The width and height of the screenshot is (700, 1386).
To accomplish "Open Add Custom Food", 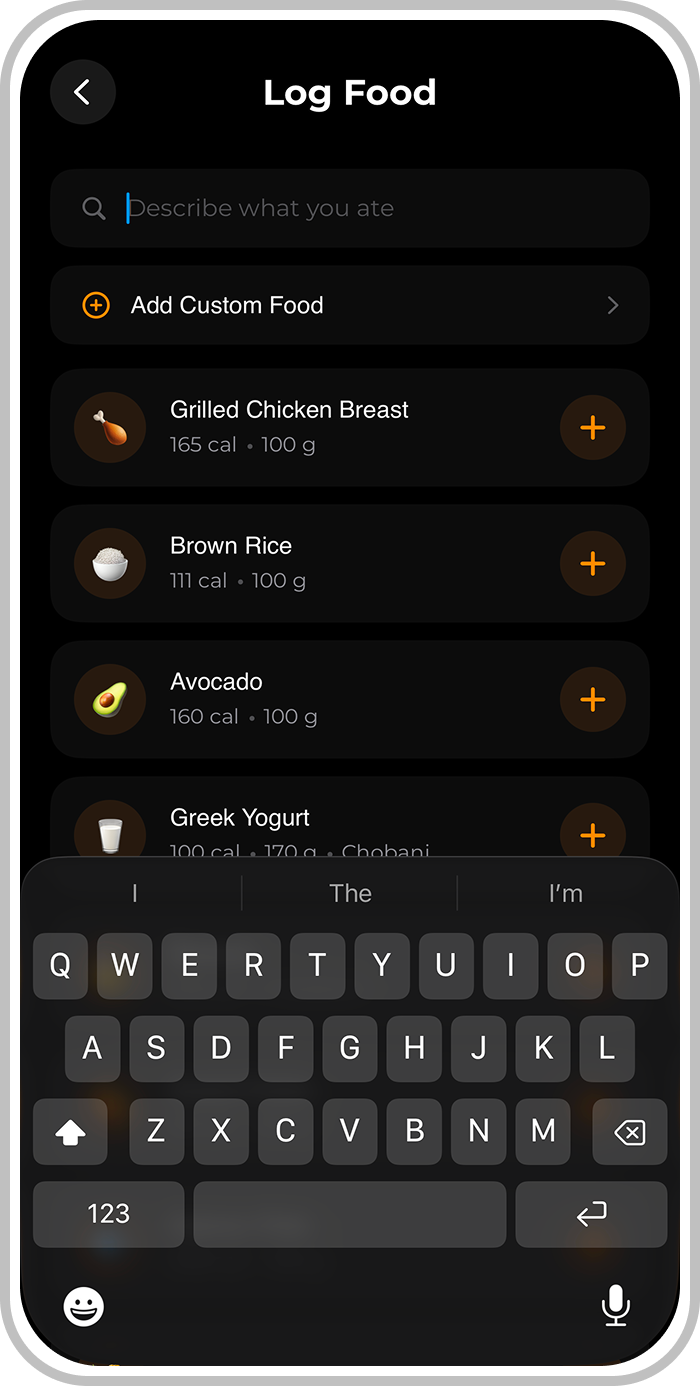I will 350,305.
